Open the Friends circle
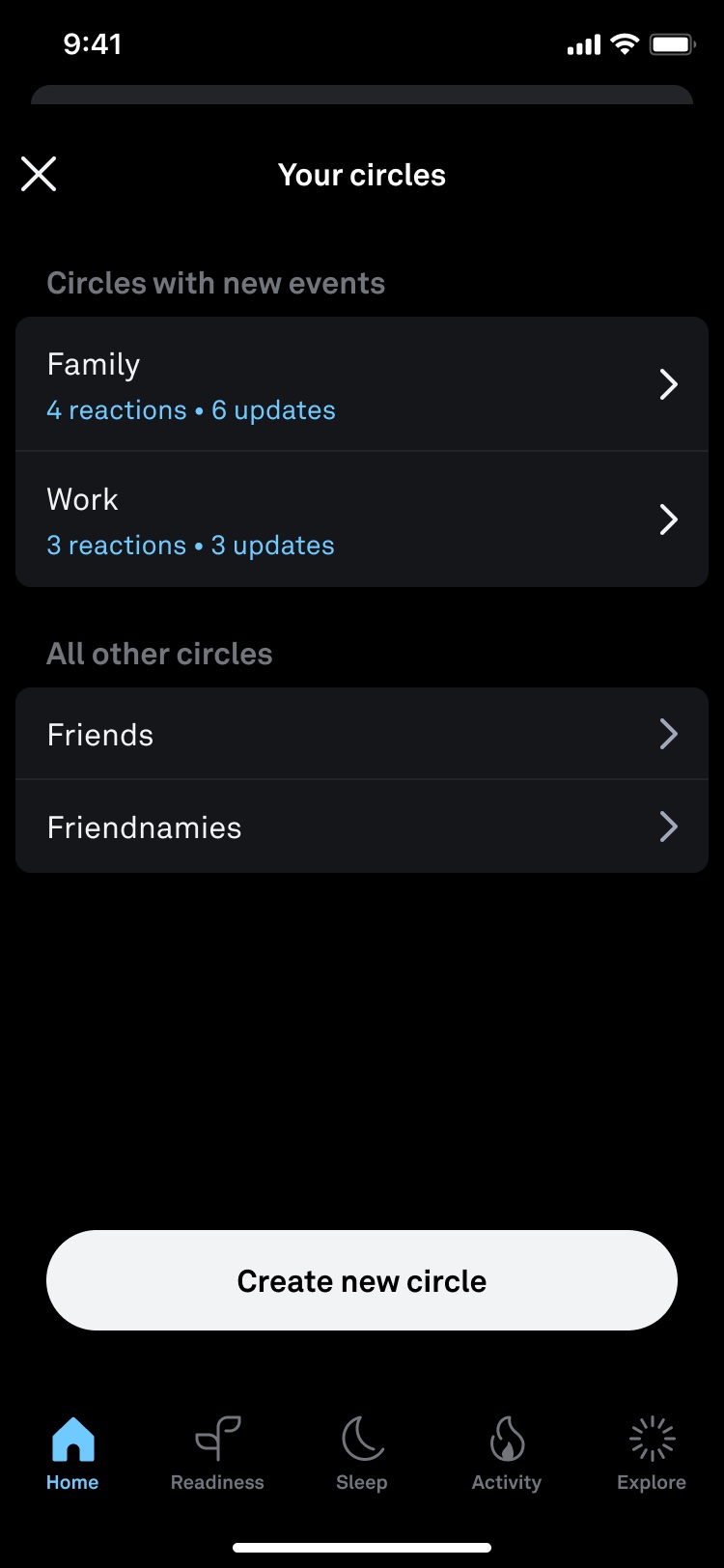This screenshot has width=724, height=1568. pyautogui.click(x=362, y=735)
